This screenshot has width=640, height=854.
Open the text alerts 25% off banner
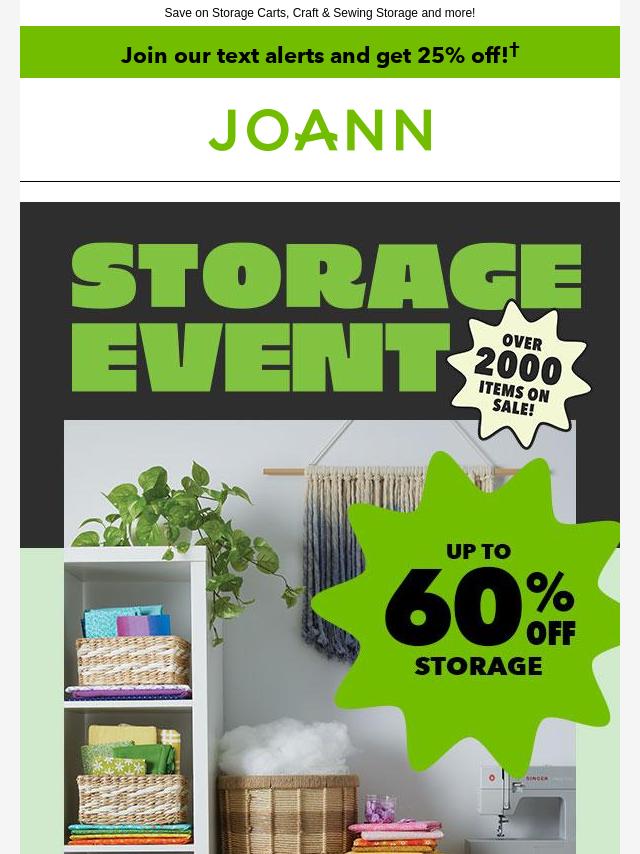(320, 54)
